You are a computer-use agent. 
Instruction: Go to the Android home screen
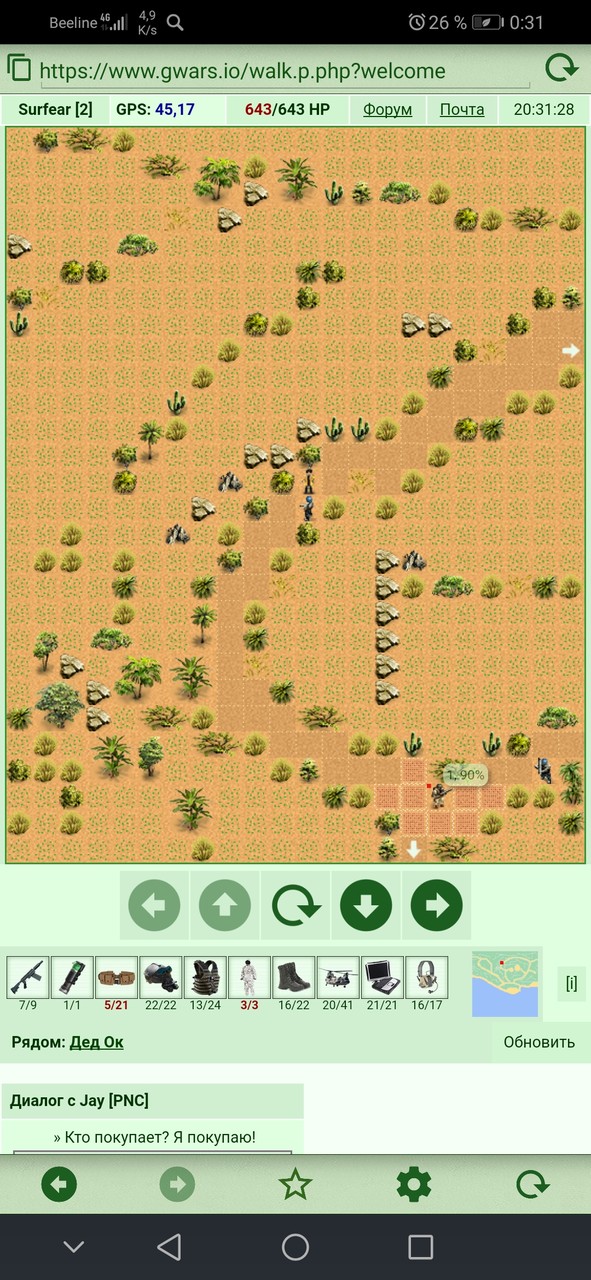point(295,1246)
